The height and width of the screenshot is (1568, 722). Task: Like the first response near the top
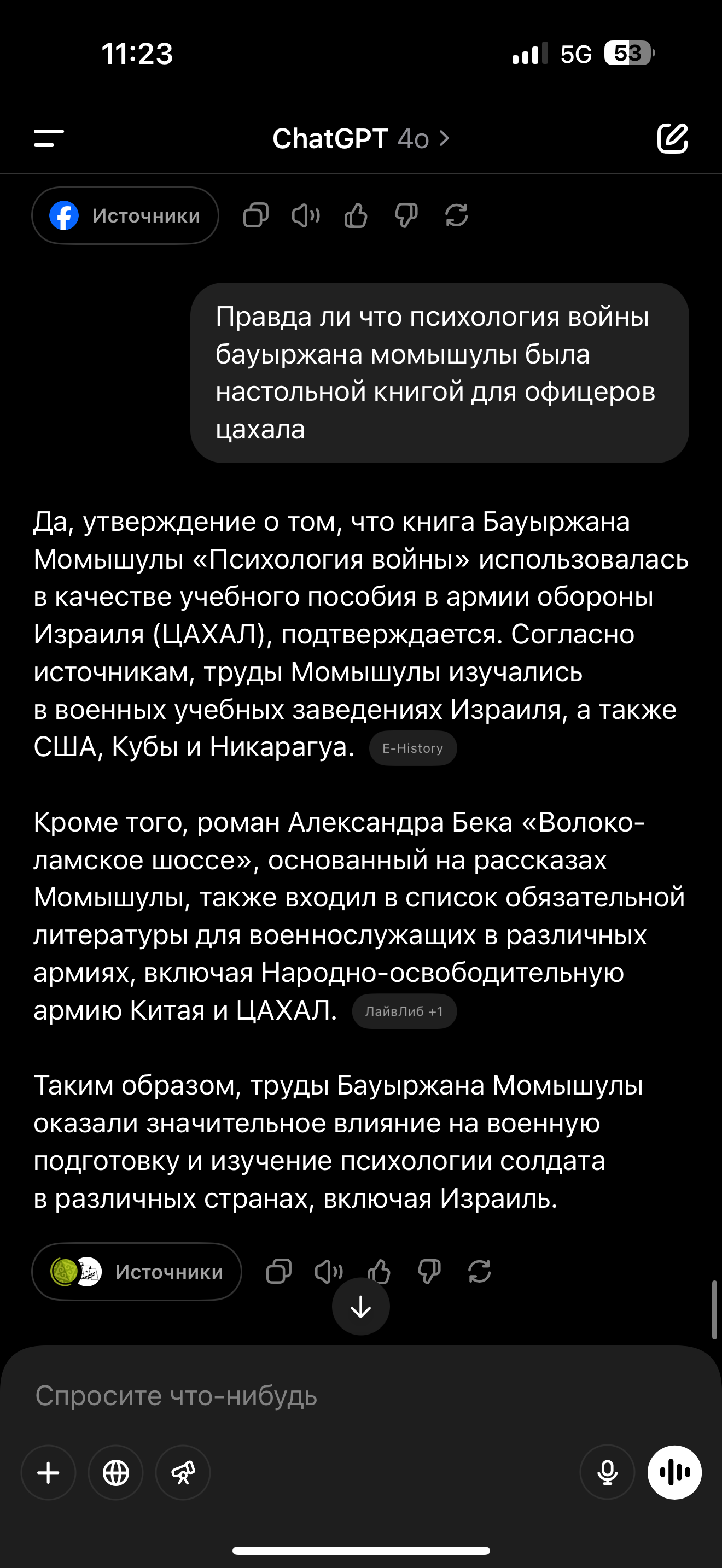(356, 215)
